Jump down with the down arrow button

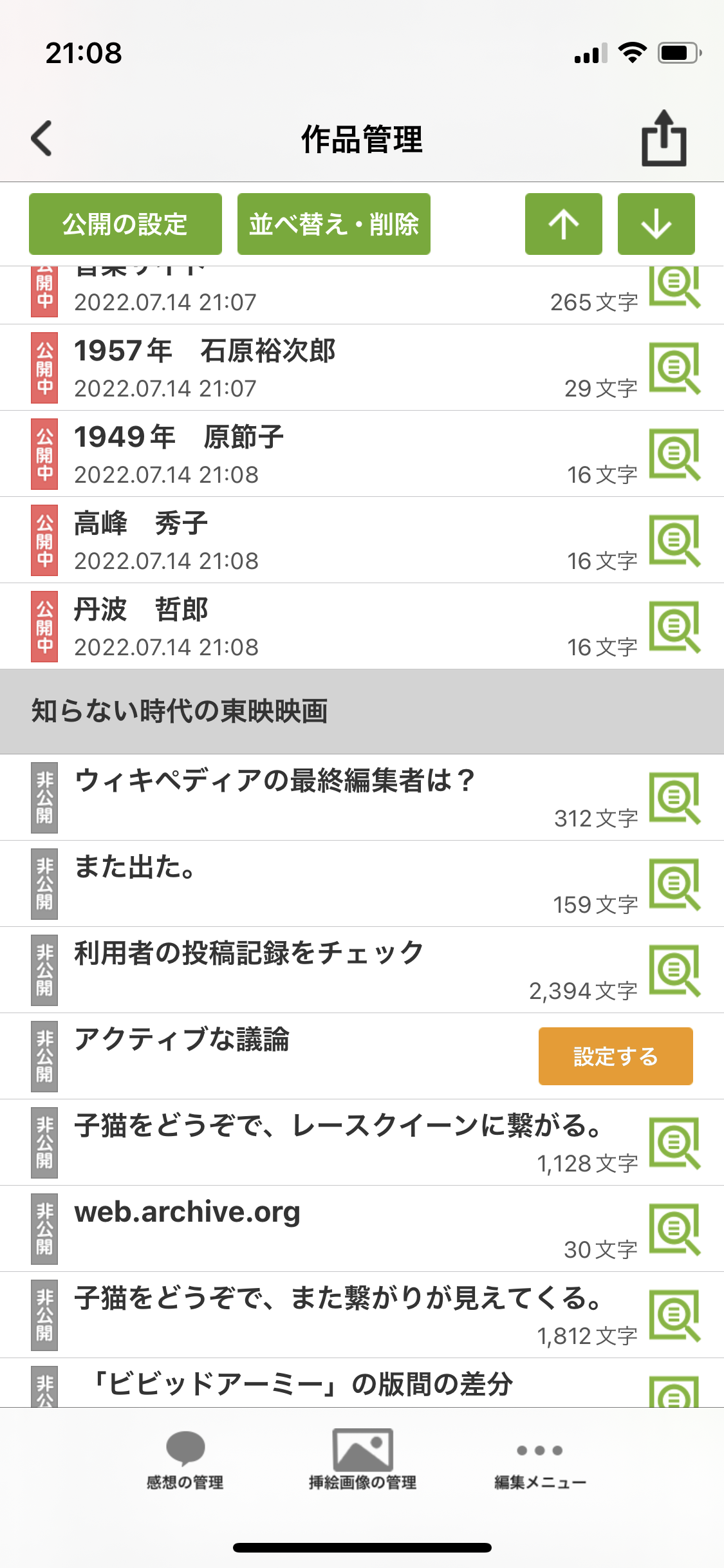656,224
